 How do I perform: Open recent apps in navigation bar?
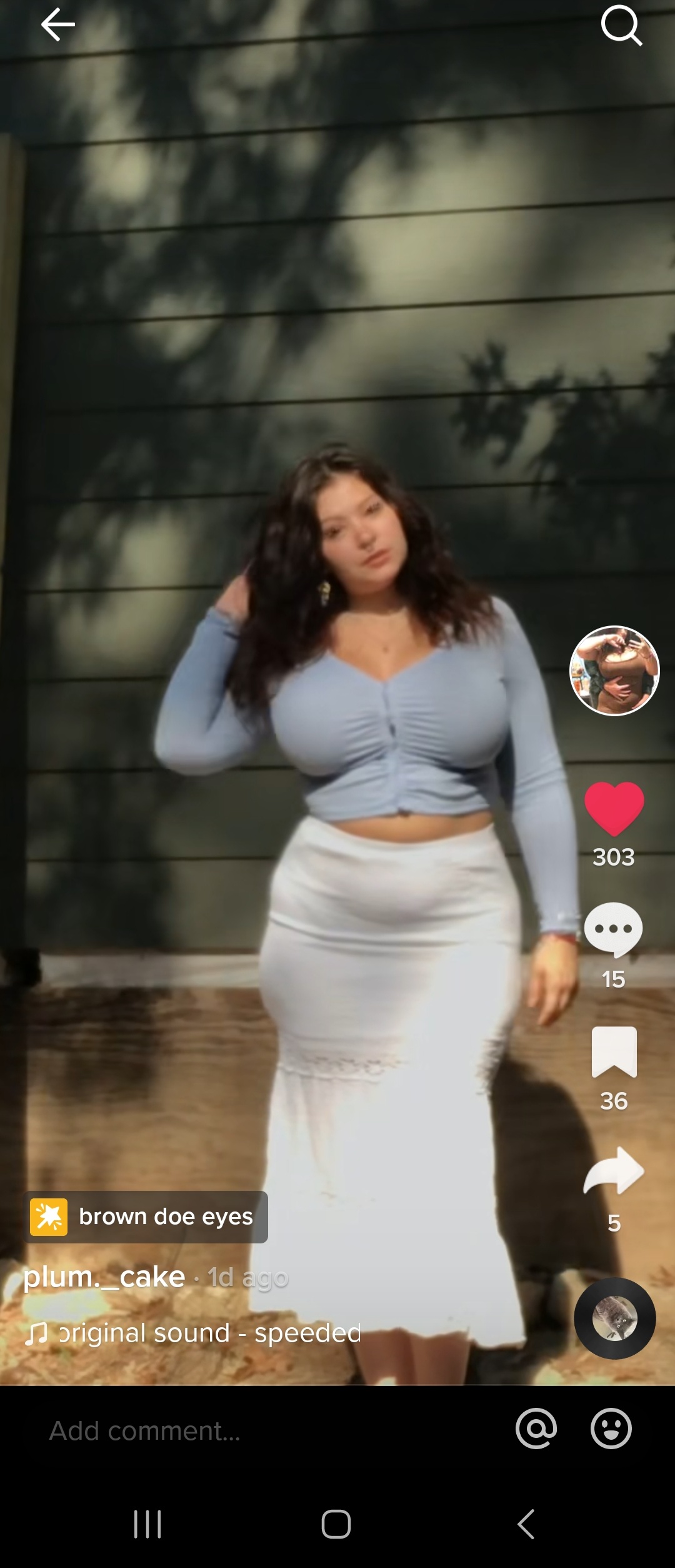pos(147,1524)
